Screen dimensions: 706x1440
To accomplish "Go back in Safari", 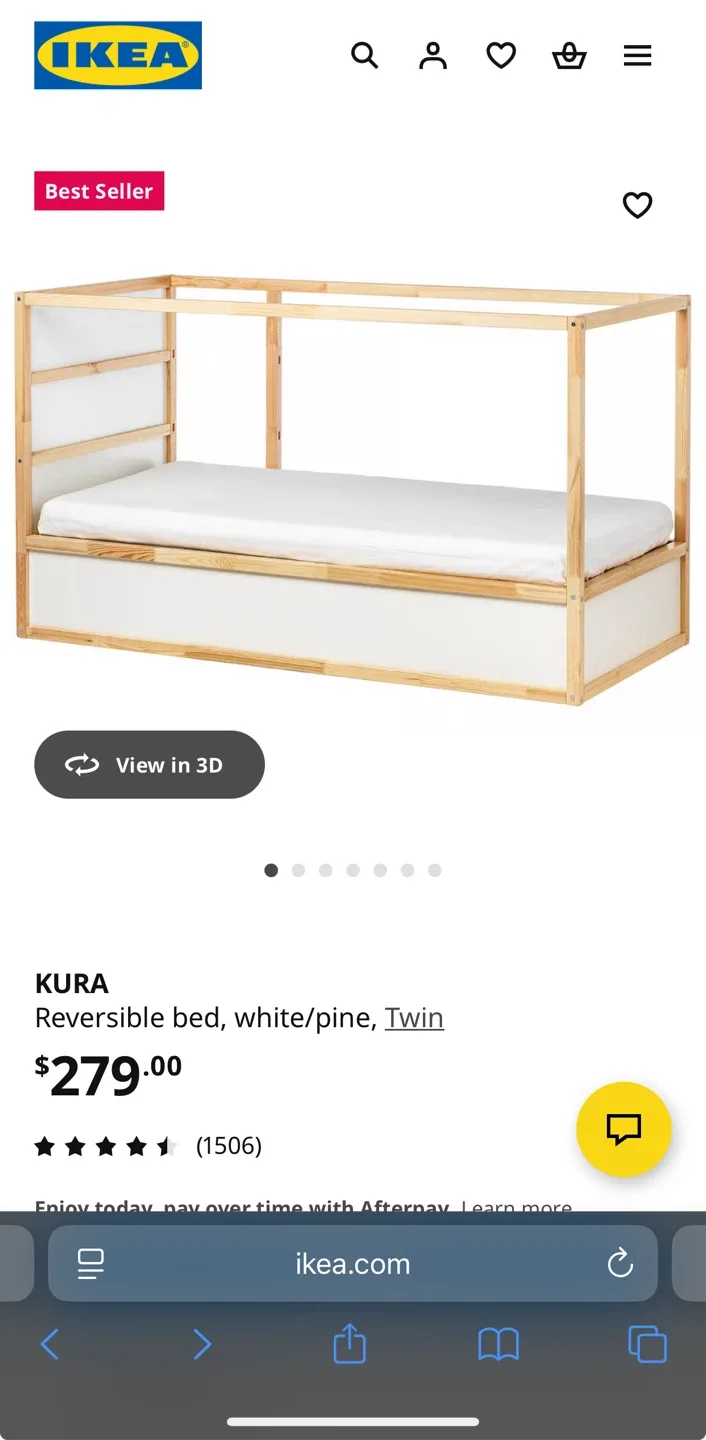I will [50, 1344].
